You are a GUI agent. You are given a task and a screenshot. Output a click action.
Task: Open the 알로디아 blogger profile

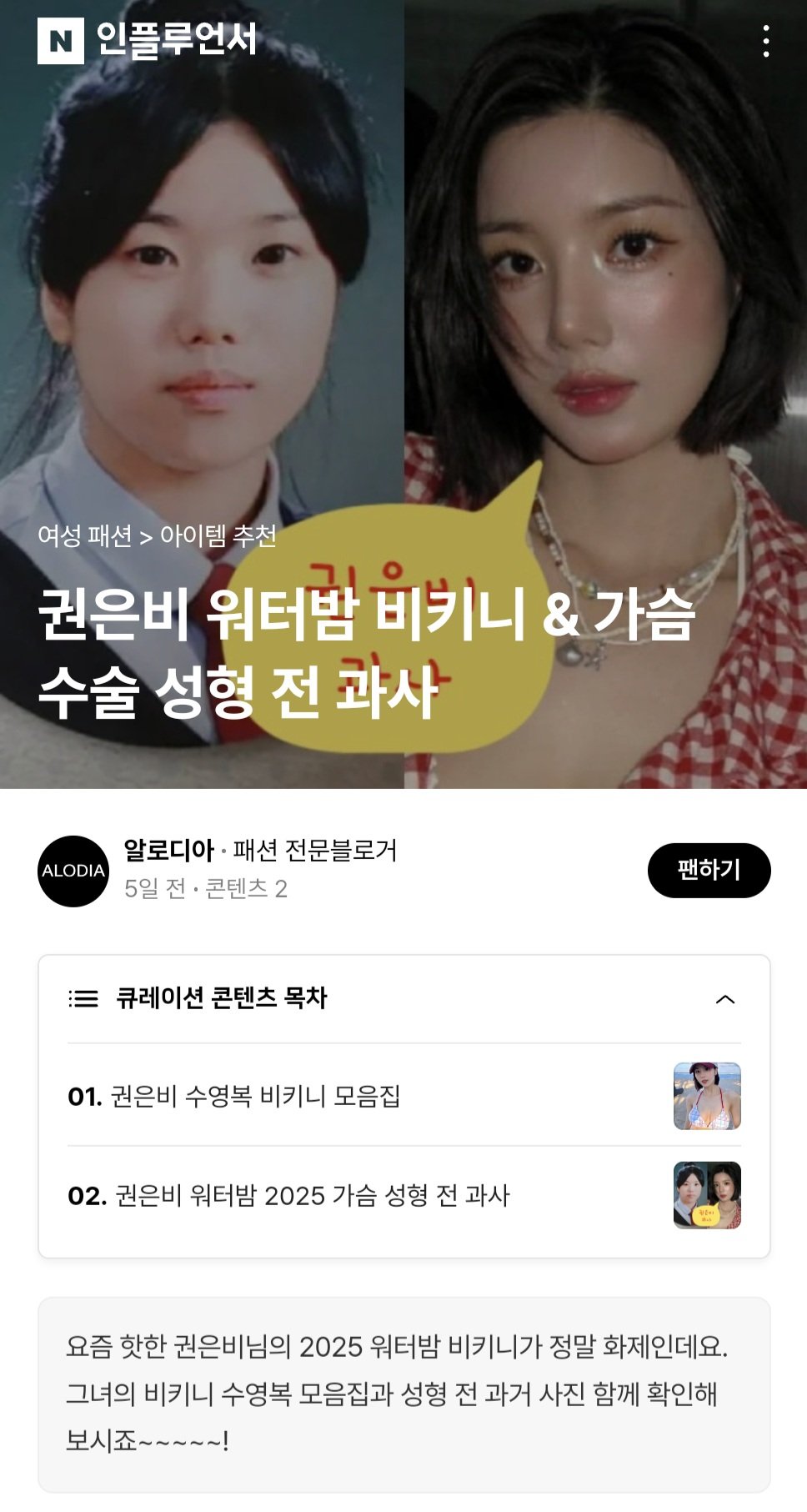point(168,851)
